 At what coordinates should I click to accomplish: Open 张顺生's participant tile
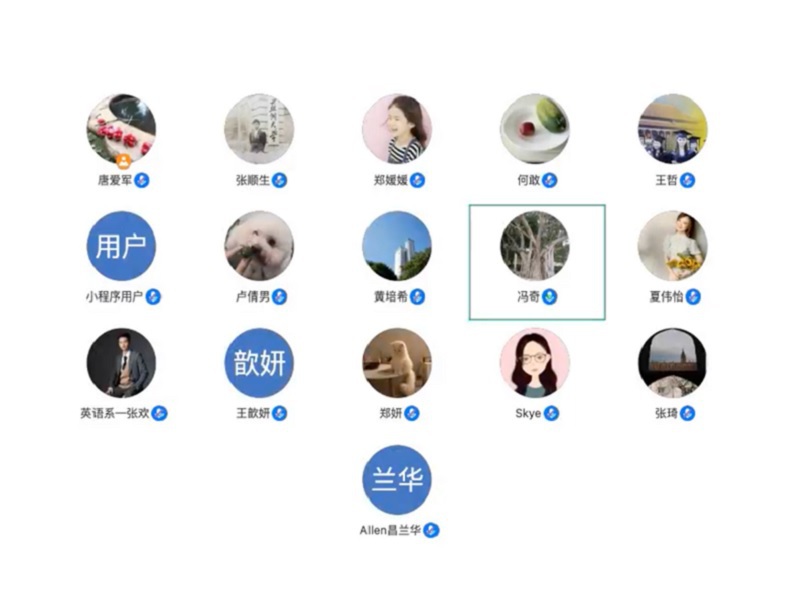tap(259, 129)
